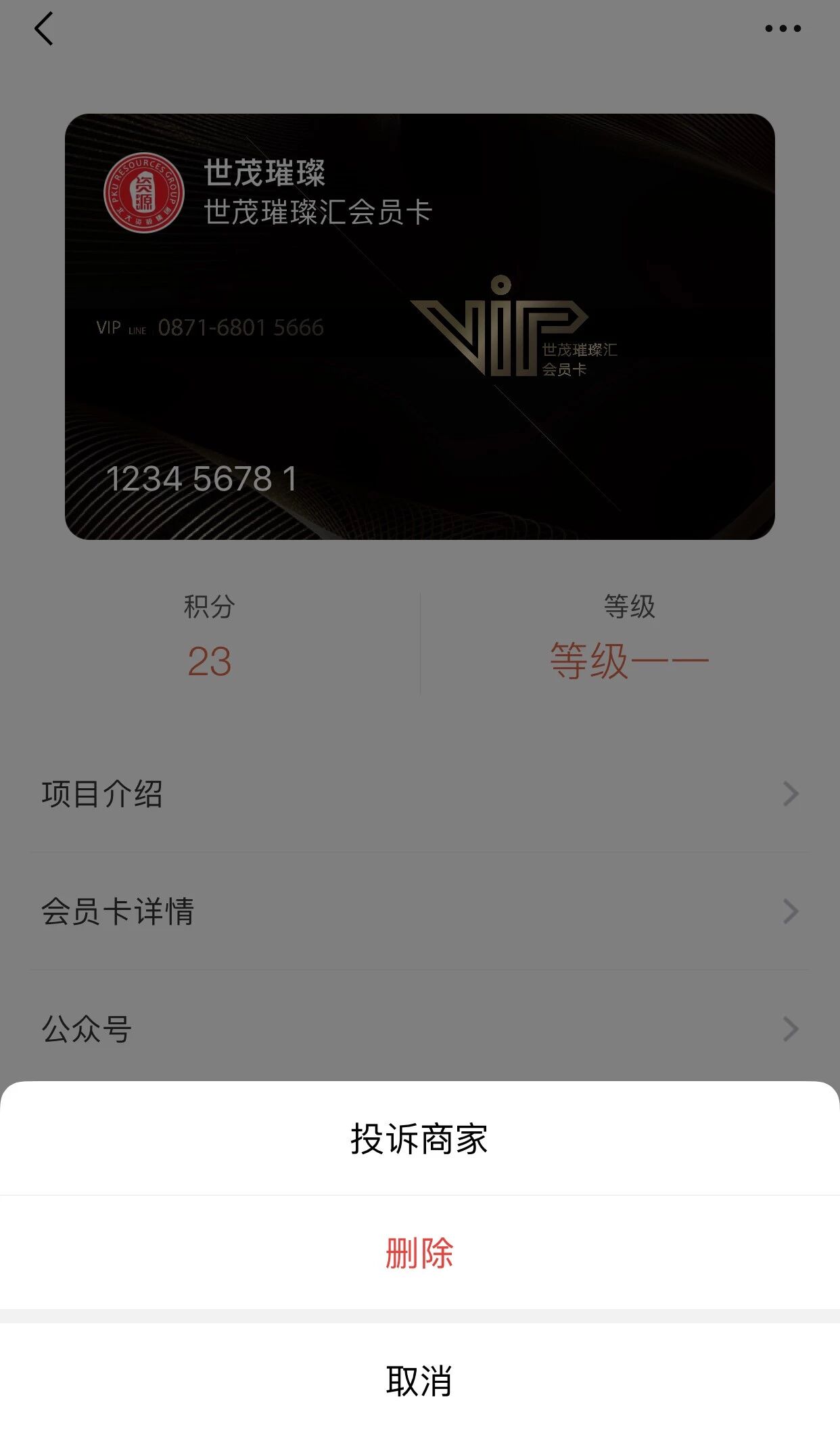Image resolution: width=840 pixels, height=1437 pixels.
Task: Tap 删除 to delete this membership card
Action: pos(419,1253)
